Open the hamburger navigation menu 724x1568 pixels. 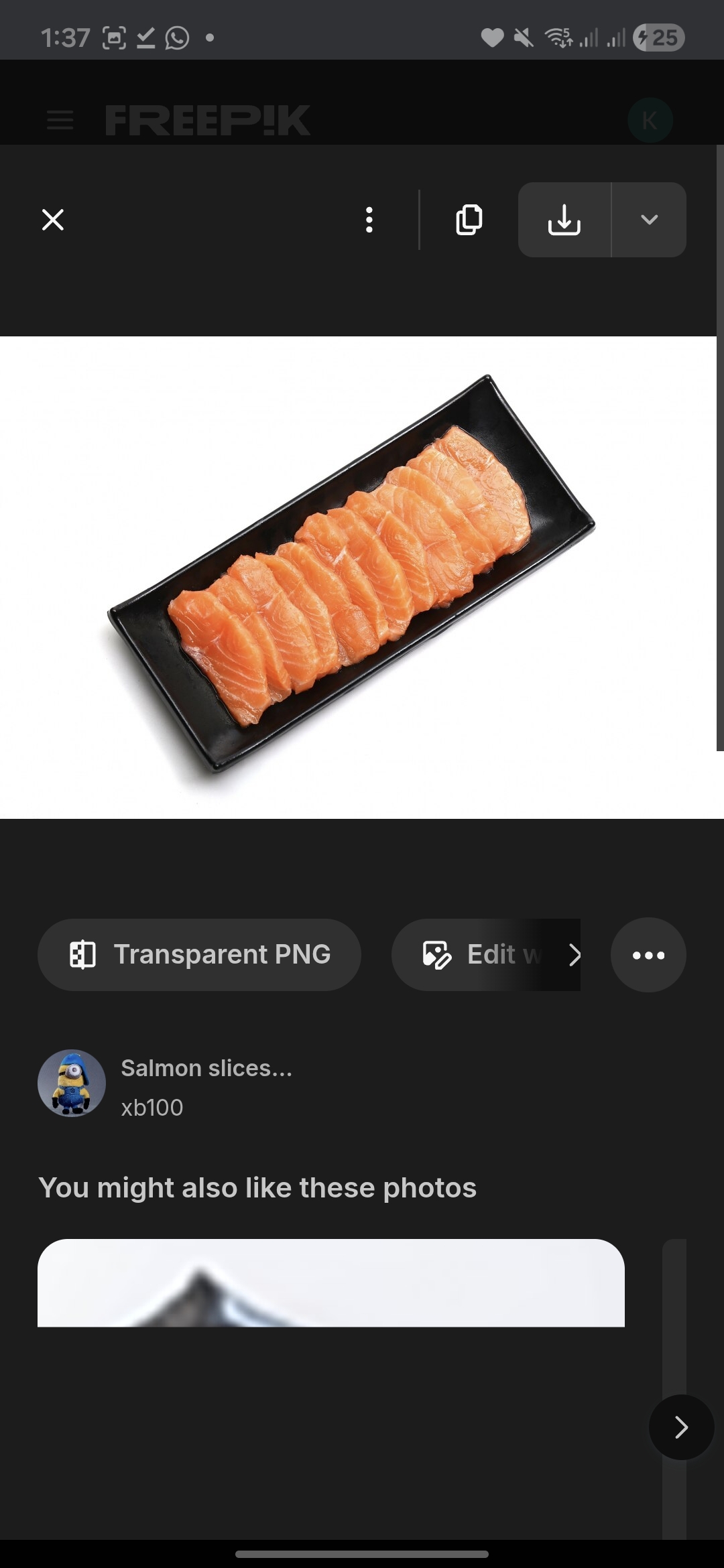point(60,120)
